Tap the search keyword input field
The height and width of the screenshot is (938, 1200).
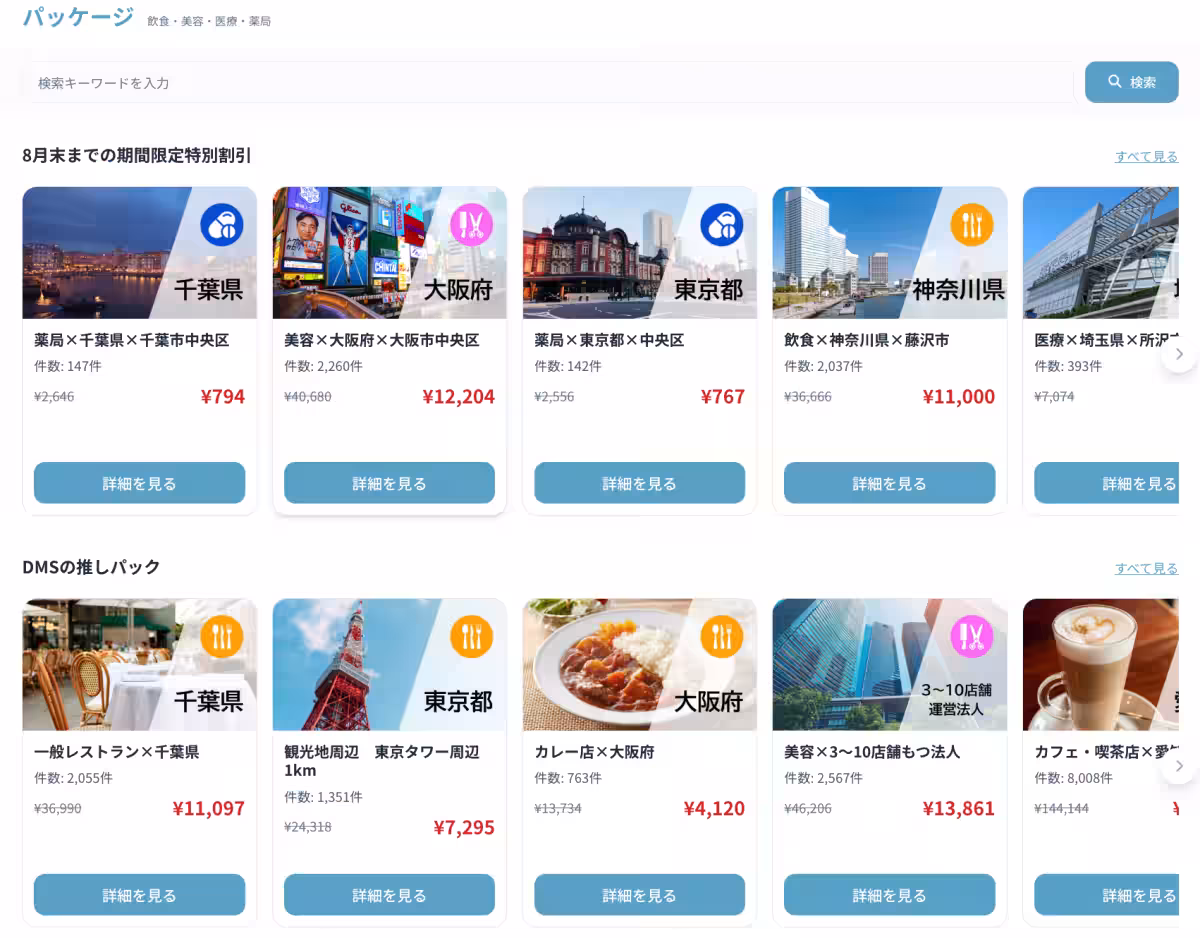pos(550,83)
